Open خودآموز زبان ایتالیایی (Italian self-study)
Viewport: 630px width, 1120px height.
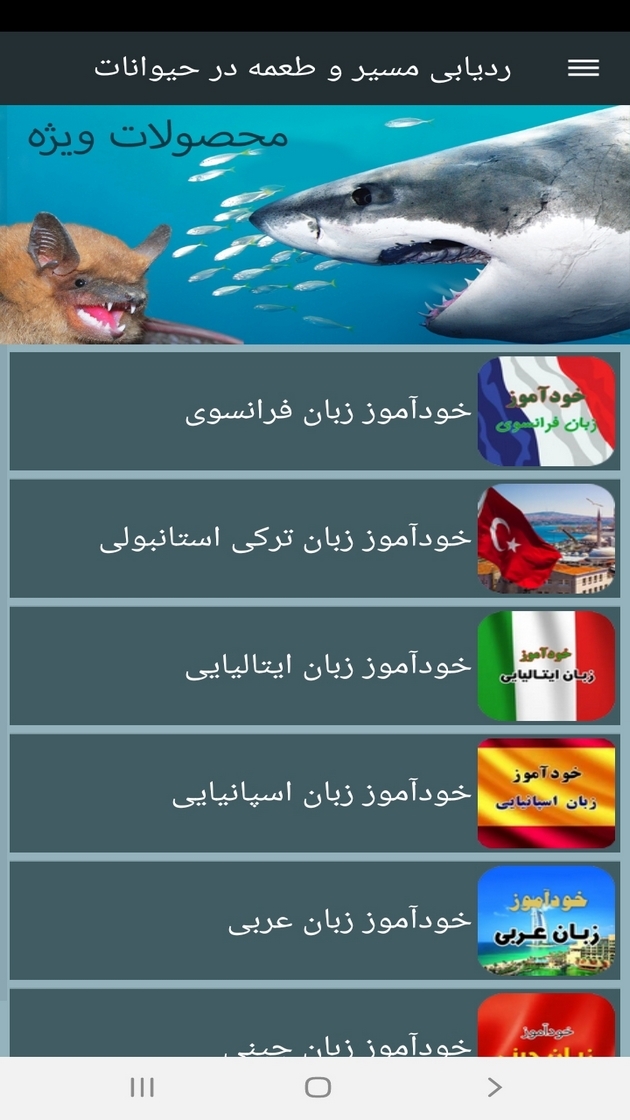[x=315, y=665]
